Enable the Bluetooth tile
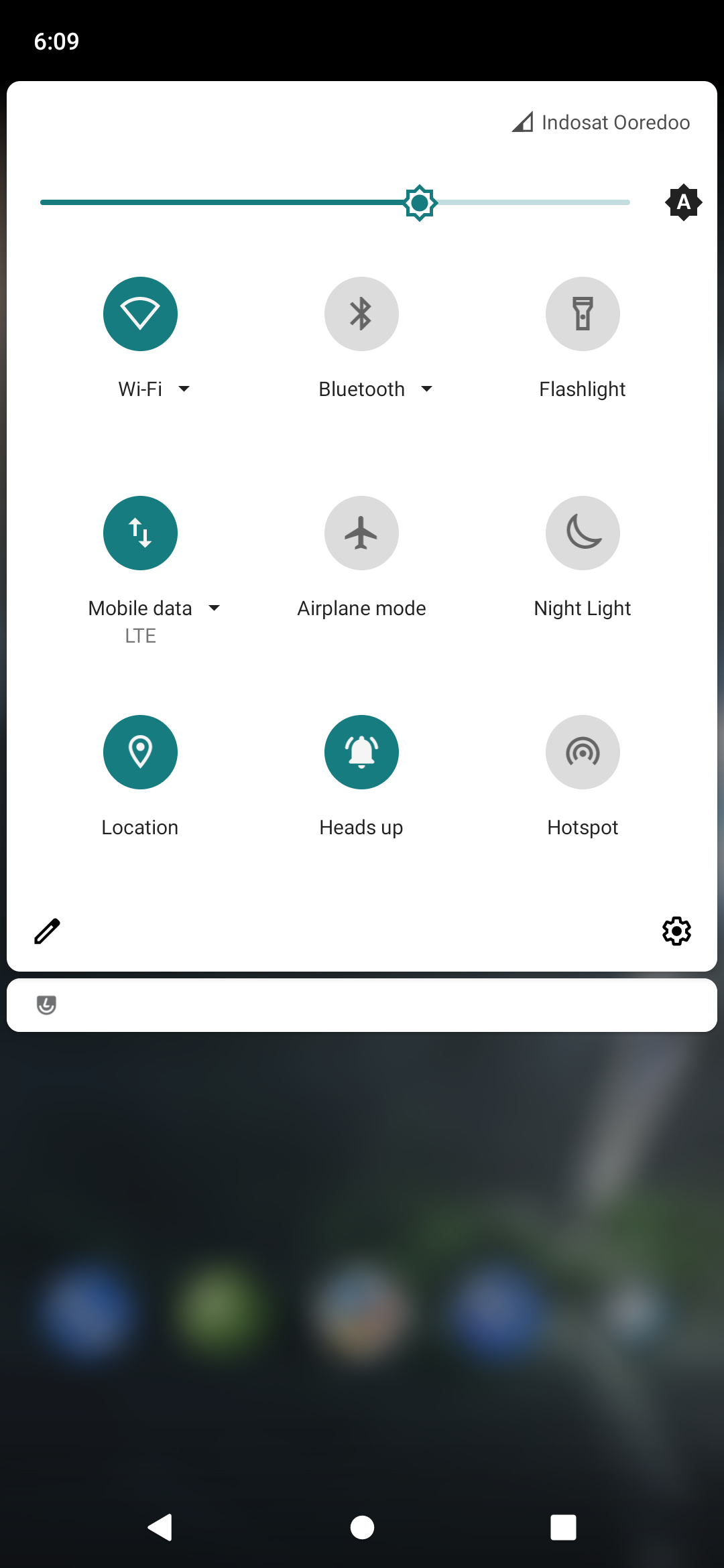724x1568 pixels. pos(361,314)
